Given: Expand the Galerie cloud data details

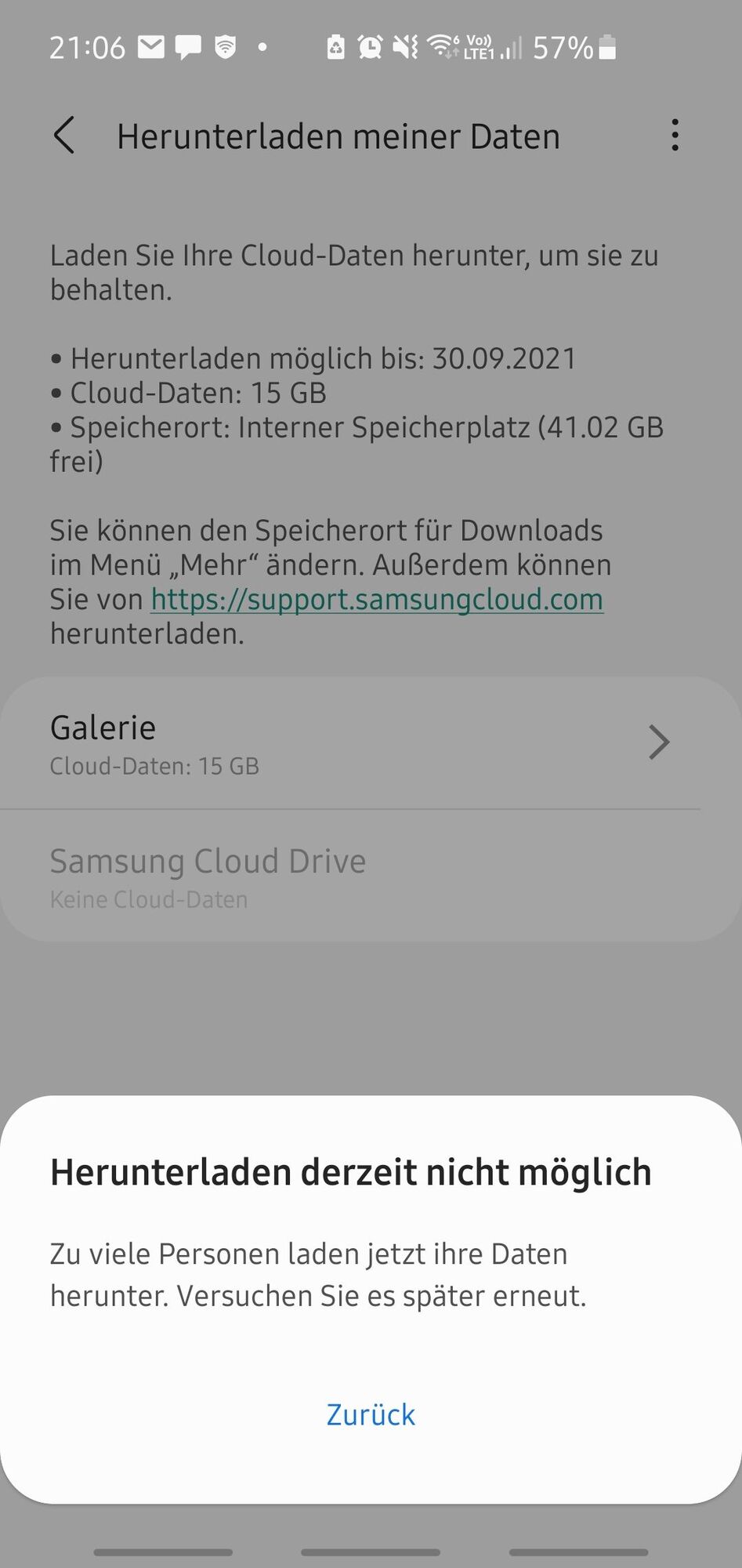Looking at the screenshot, I should [154, 766].
